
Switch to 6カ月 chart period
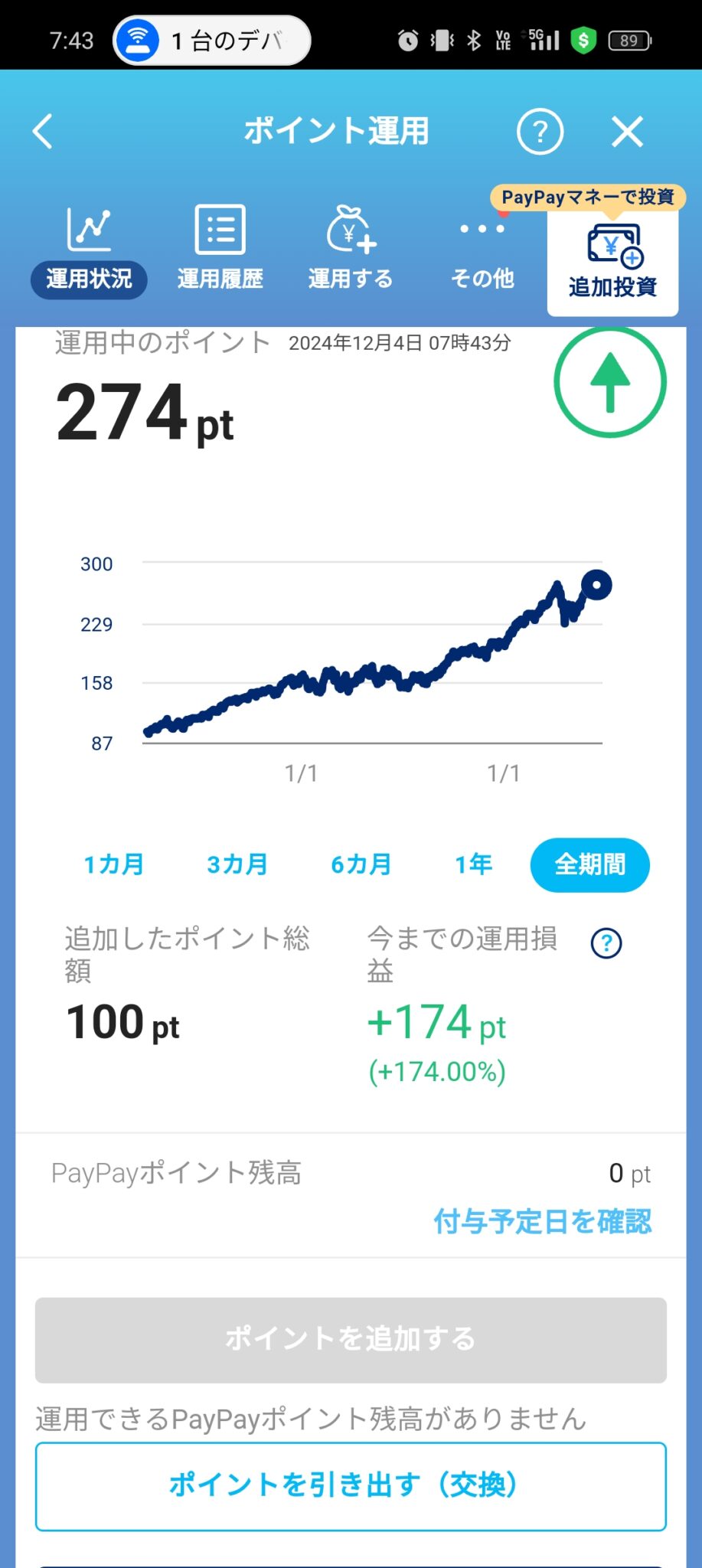point(361,864)
